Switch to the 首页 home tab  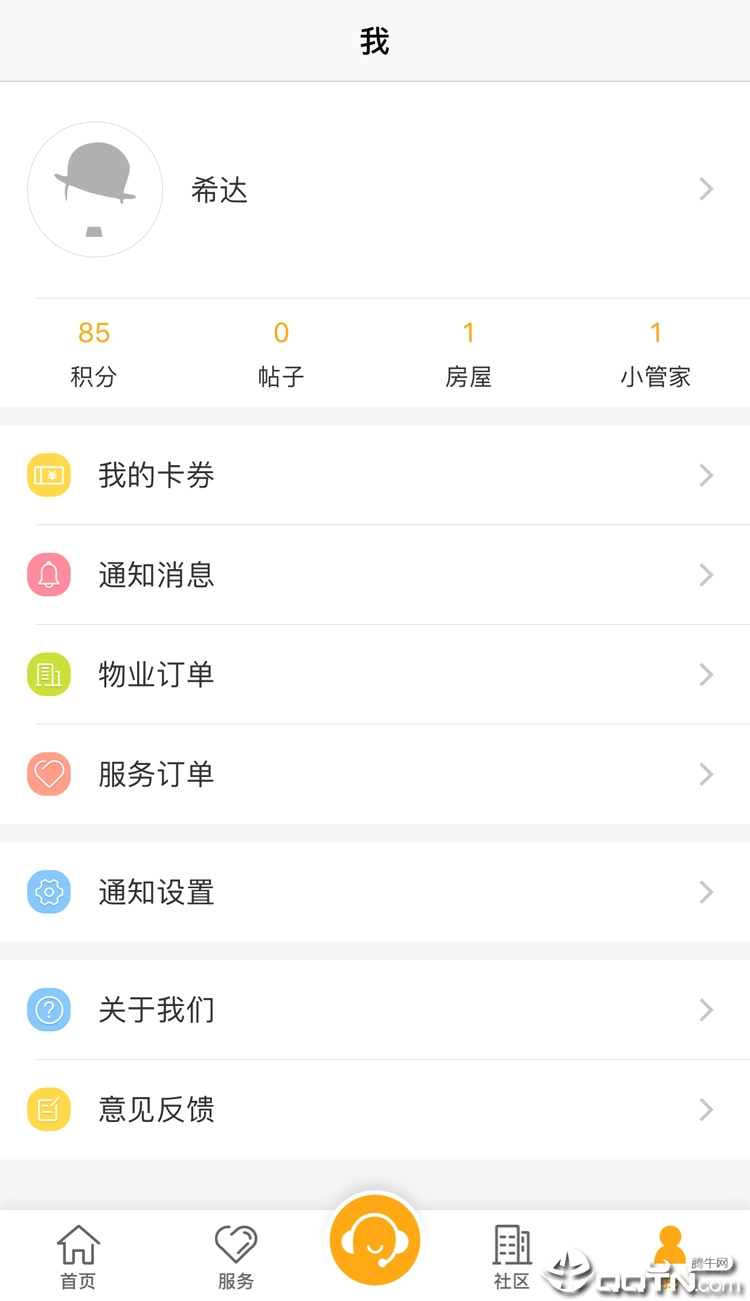79,1257
